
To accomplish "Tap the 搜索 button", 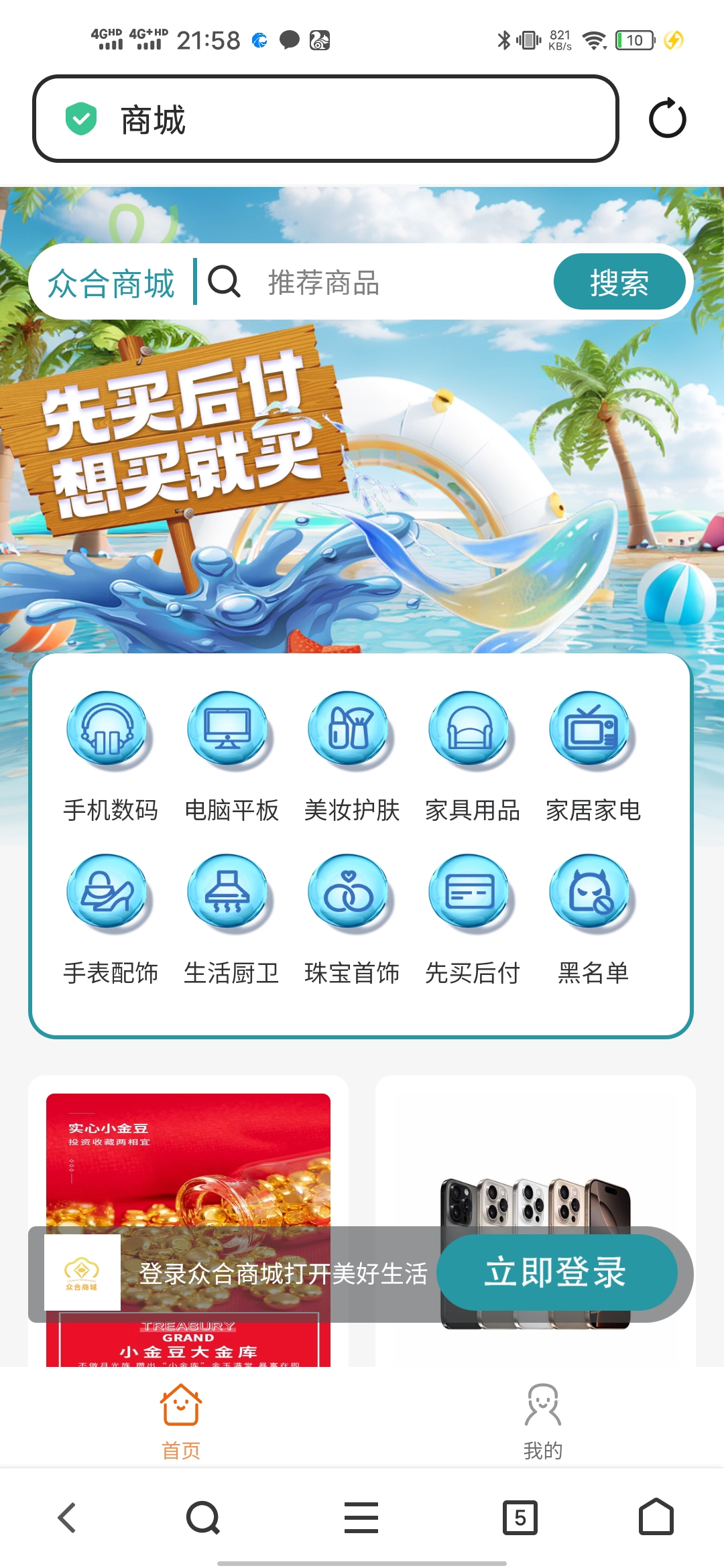I will [x=619, y=282].
